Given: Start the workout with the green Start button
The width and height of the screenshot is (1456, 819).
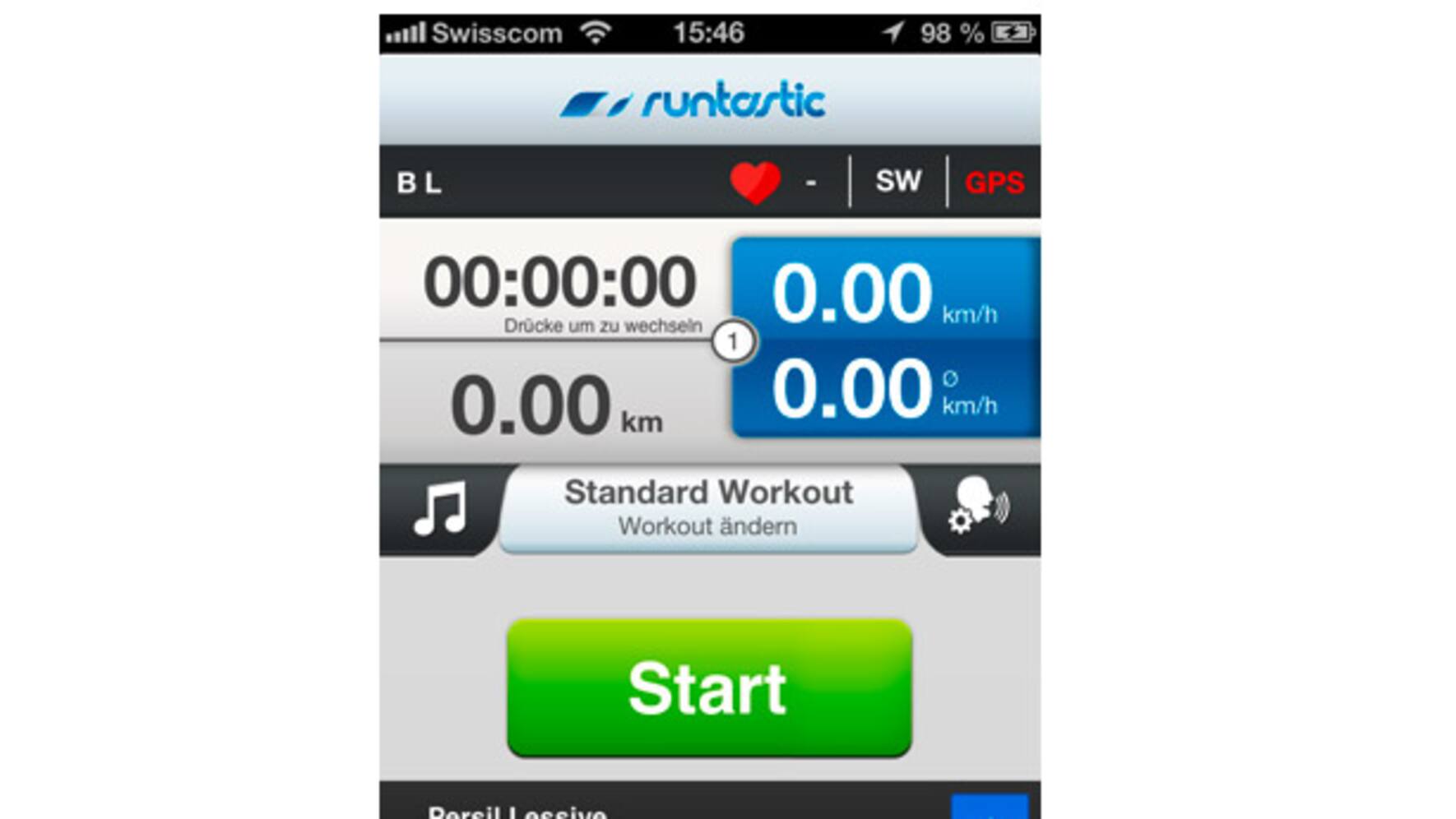Looking at the screenshot, I should tap(709, 688).
